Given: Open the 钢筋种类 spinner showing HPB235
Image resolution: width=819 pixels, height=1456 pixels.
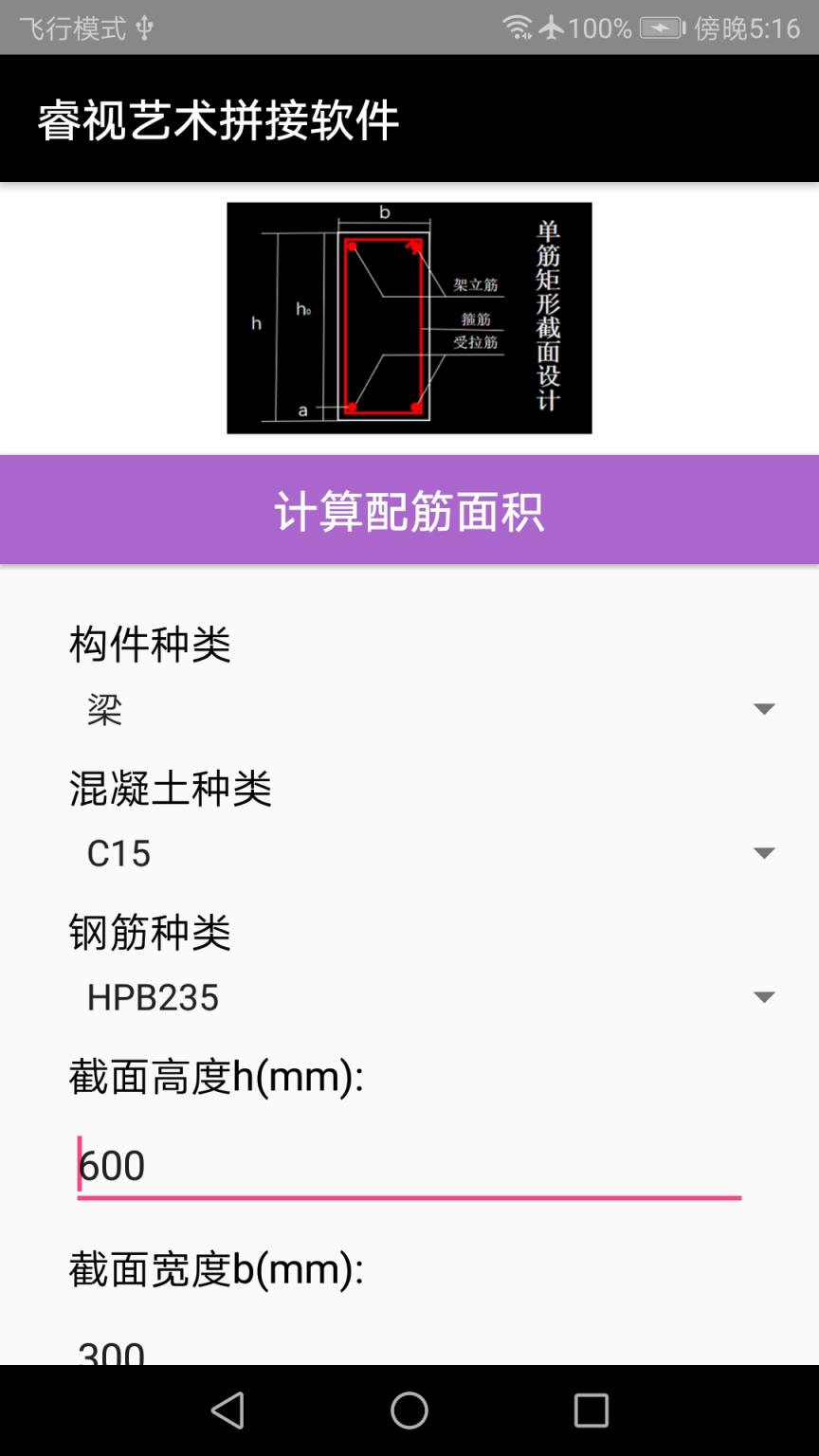Looking at the screenshot, I should [408, 997].
